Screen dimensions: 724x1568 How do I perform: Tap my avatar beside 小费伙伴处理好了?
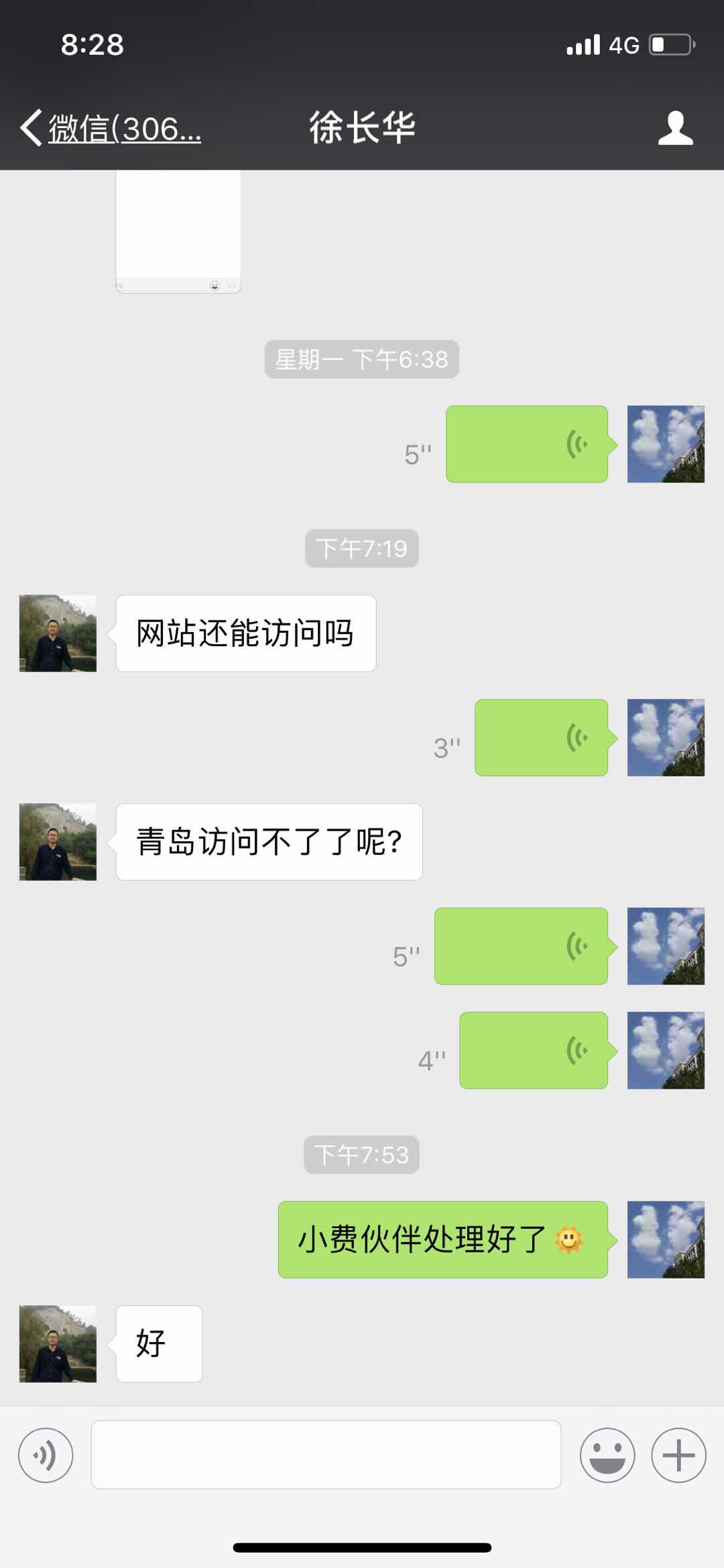(x=666, y=1240)
